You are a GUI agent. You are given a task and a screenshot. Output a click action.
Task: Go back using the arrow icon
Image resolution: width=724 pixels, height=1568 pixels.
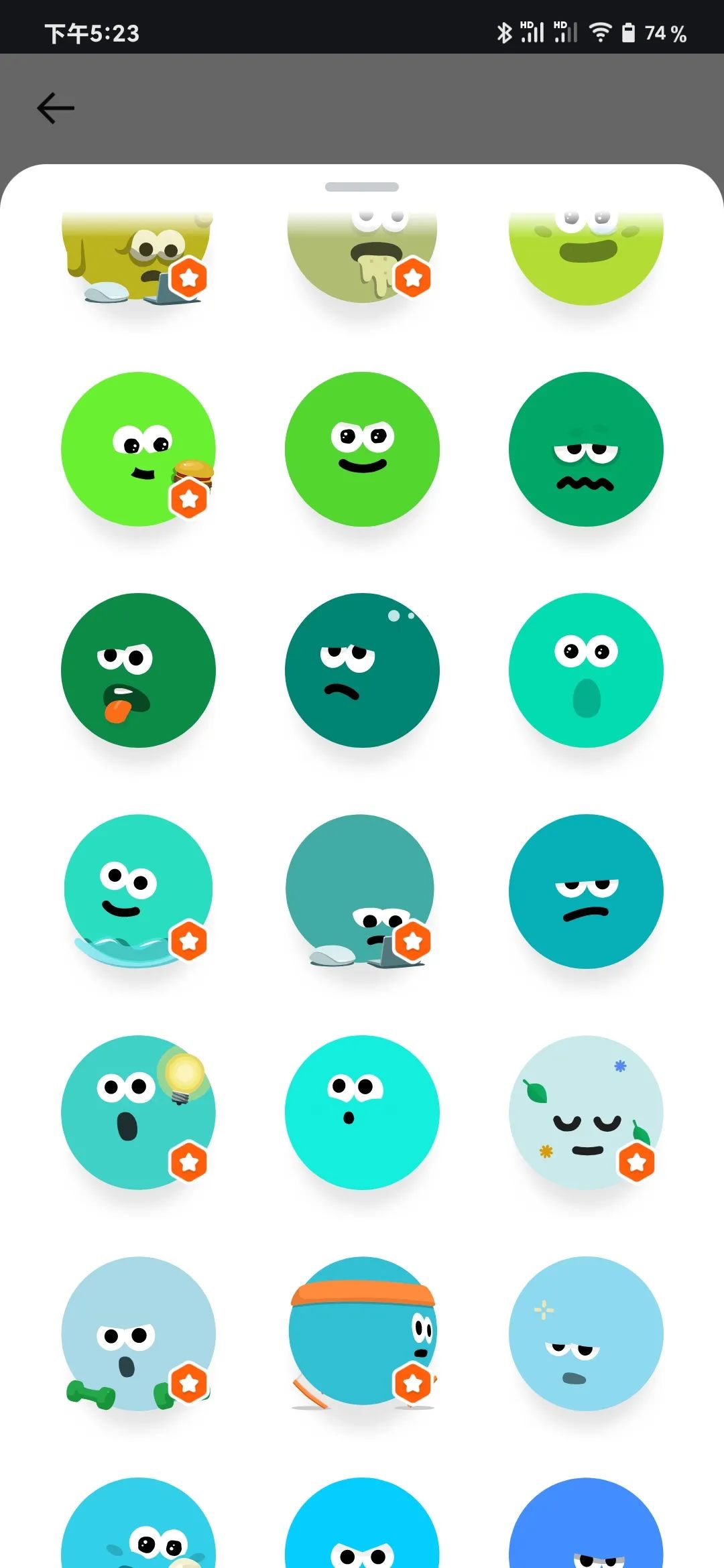click(56, 109)
